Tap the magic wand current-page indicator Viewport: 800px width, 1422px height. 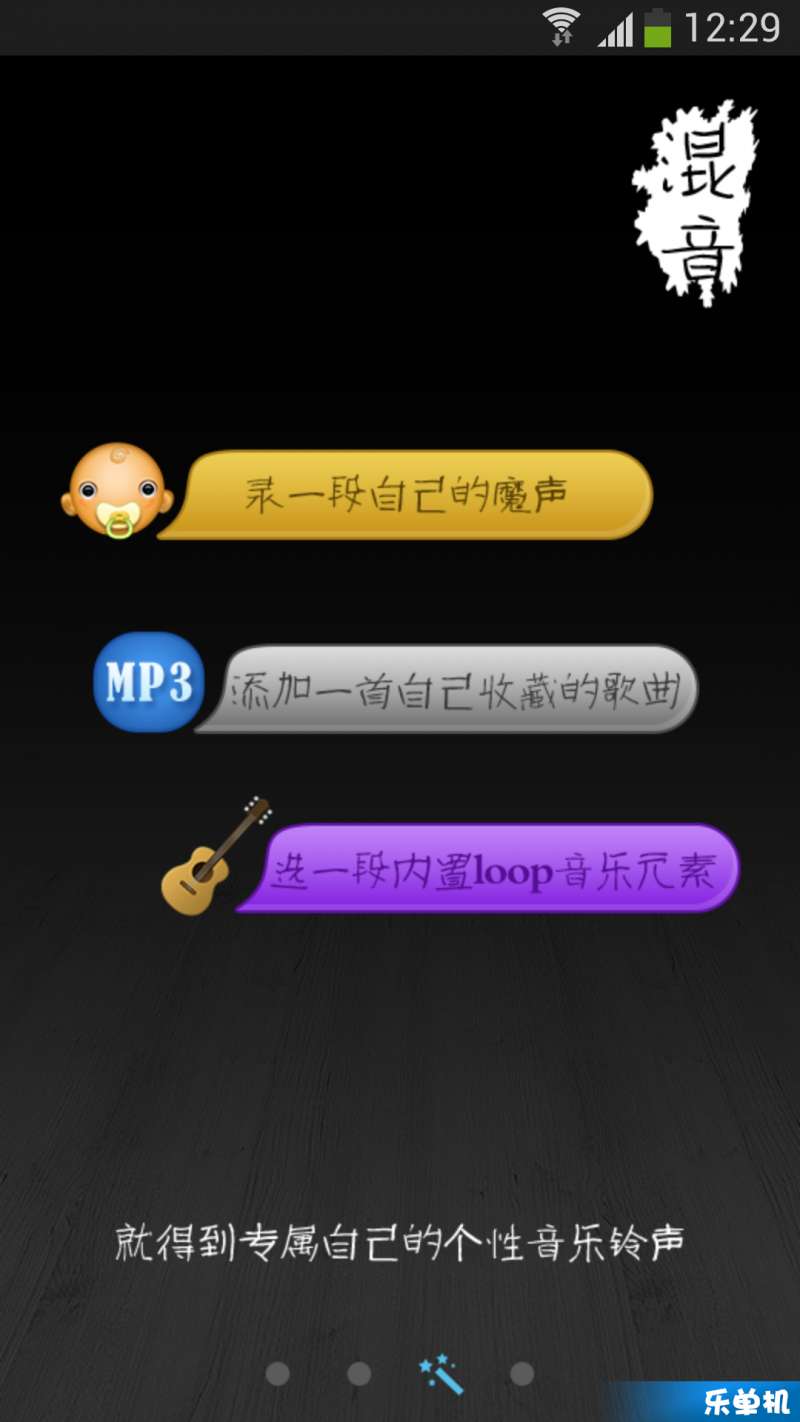[441, 1374]
